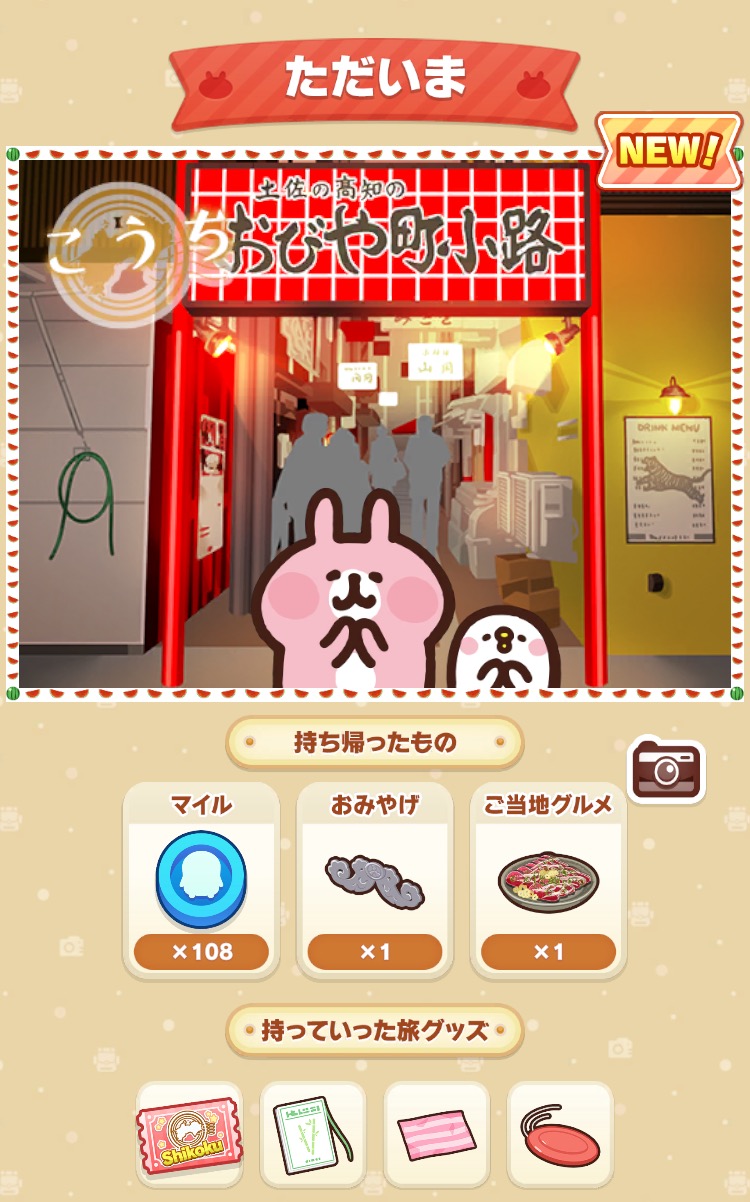View the おみやげ souvenir item card
The width and height of the screenshot is (750, 1202).
[375, 880]
